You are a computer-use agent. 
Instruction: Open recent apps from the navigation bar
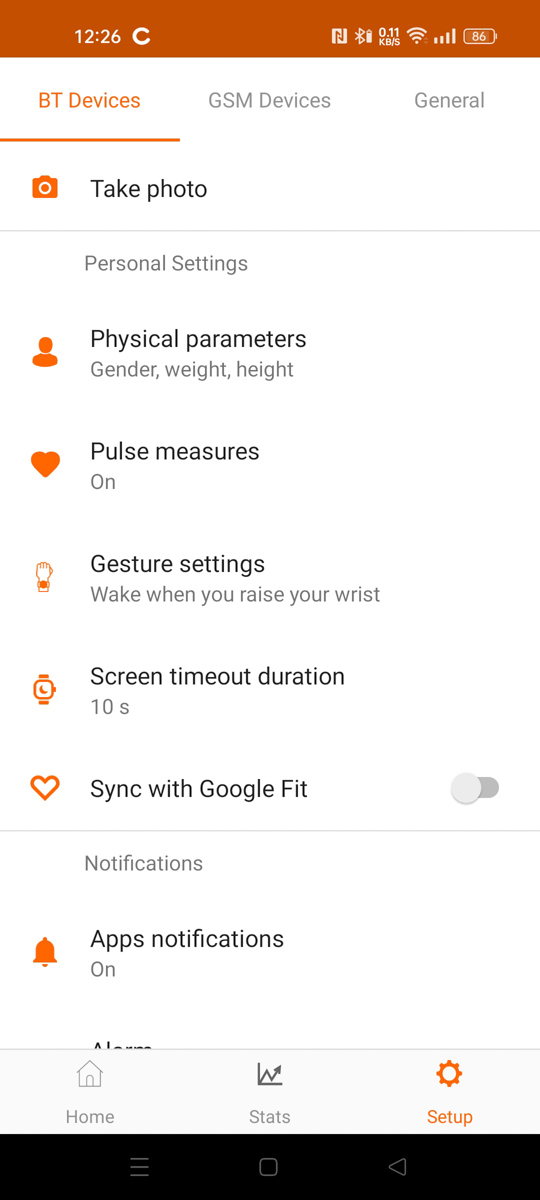tap(140, 1167)
